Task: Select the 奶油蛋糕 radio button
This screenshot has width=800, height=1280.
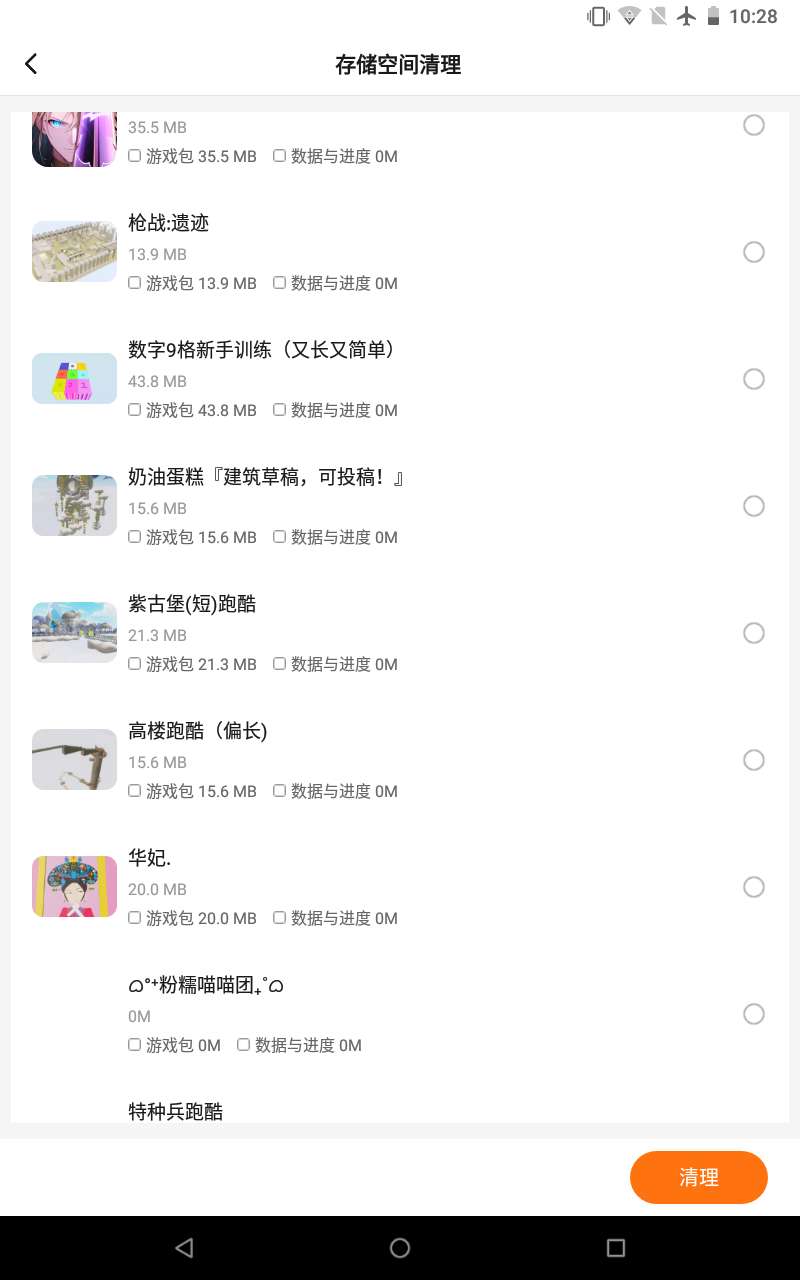Action: point(754,506)
